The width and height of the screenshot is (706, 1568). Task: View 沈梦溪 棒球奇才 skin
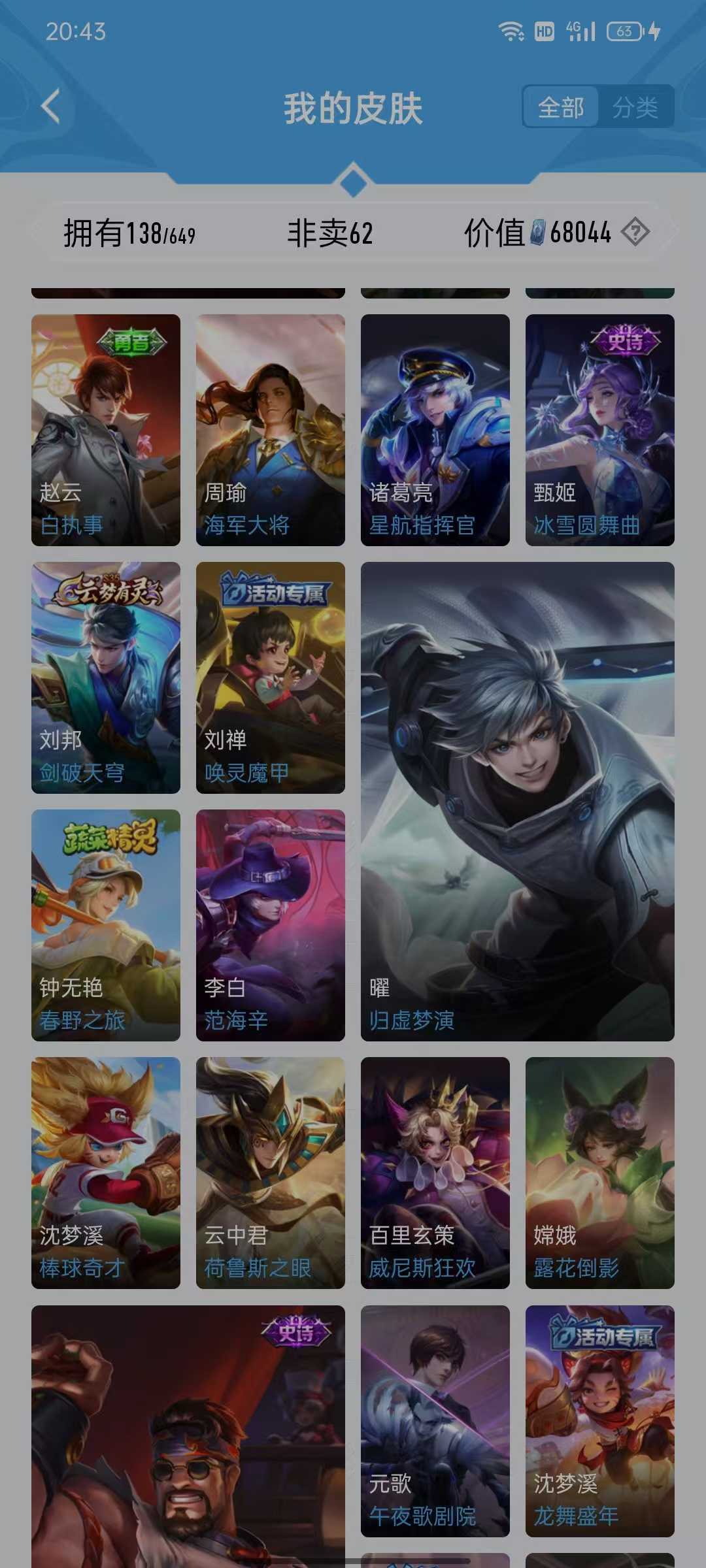coord(106,1173)
